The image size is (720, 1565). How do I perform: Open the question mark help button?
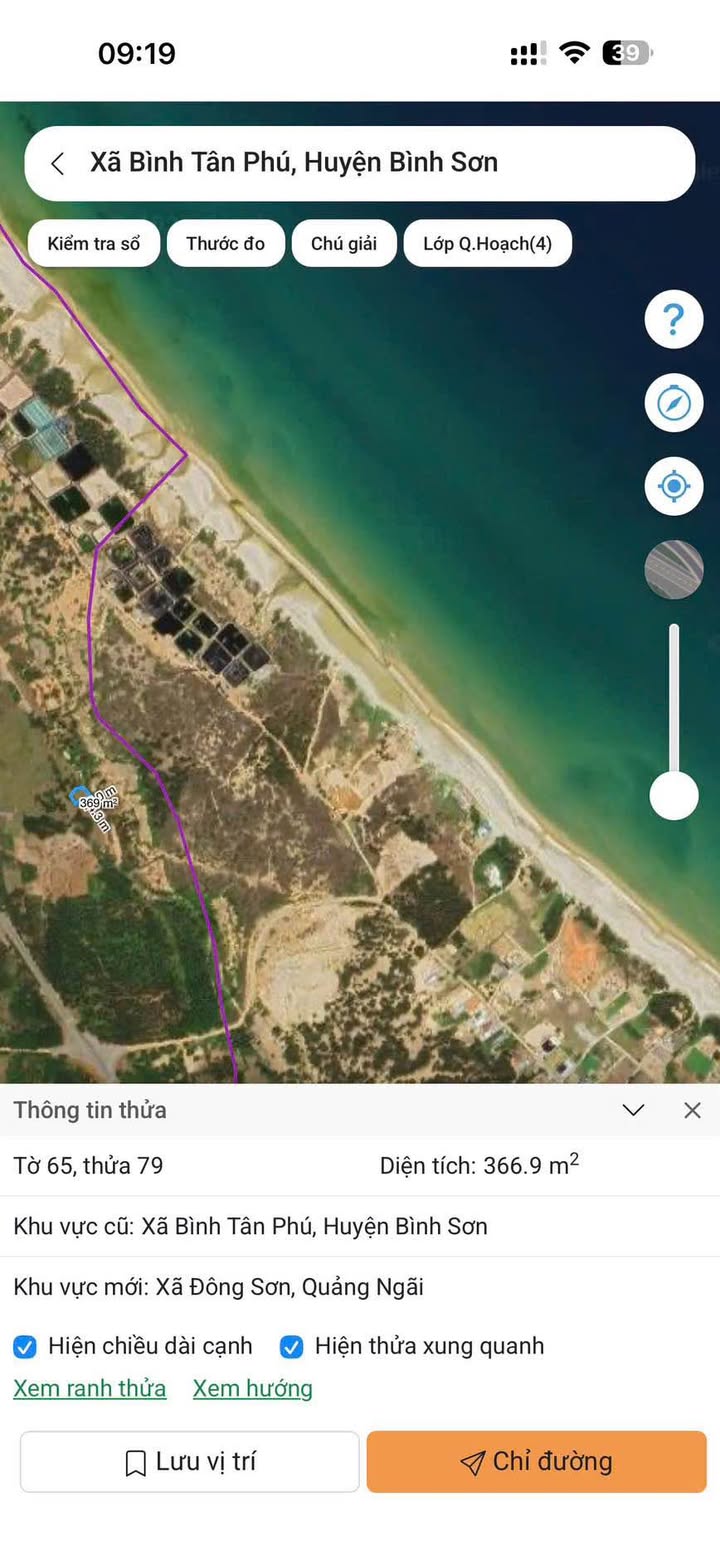click(674, 320)
